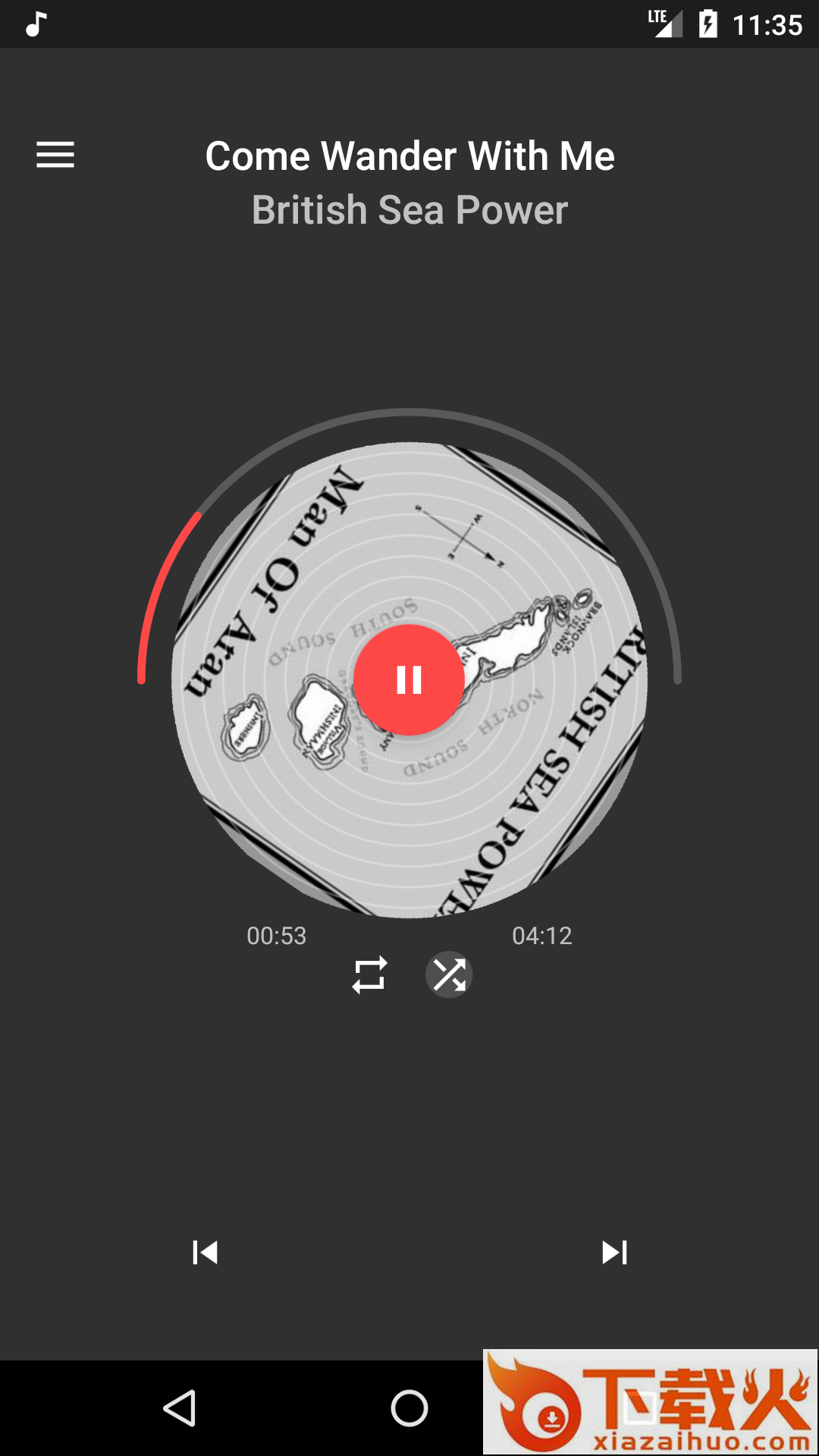Open the hamburger menu drawer
This screenshot has width=819, height=1456.
coord(55,155)
